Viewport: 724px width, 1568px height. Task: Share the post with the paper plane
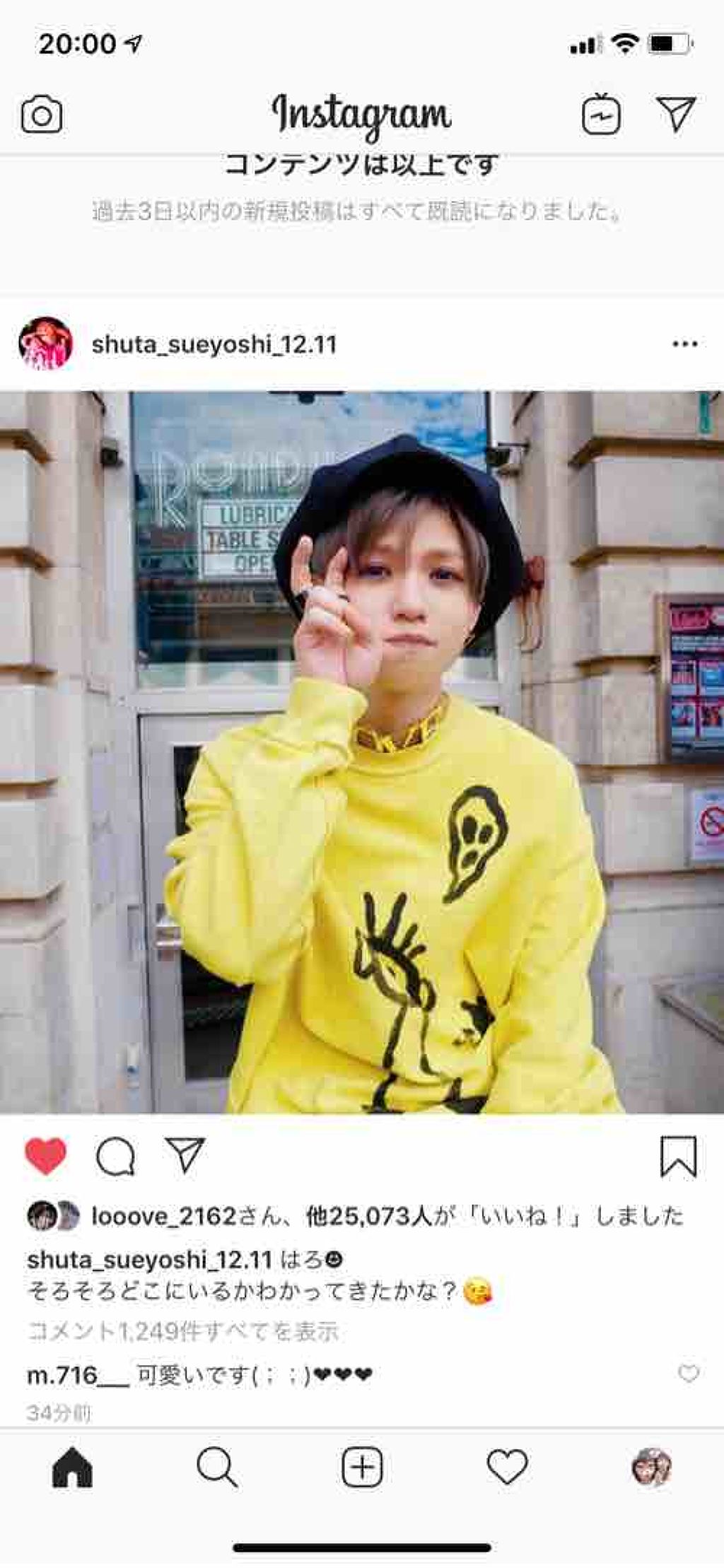(185, 1155)
